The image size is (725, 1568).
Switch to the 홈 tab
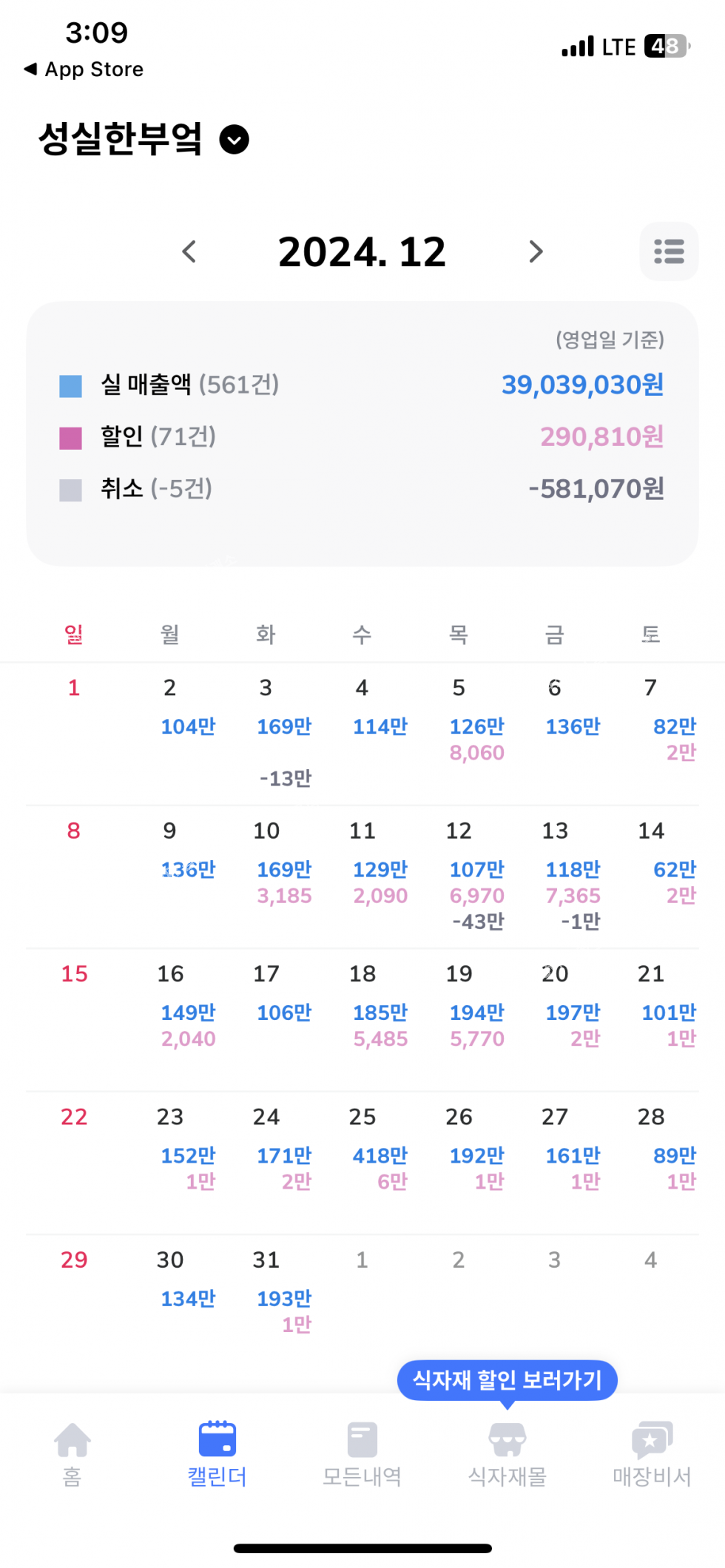click(x=72, y=1453)
